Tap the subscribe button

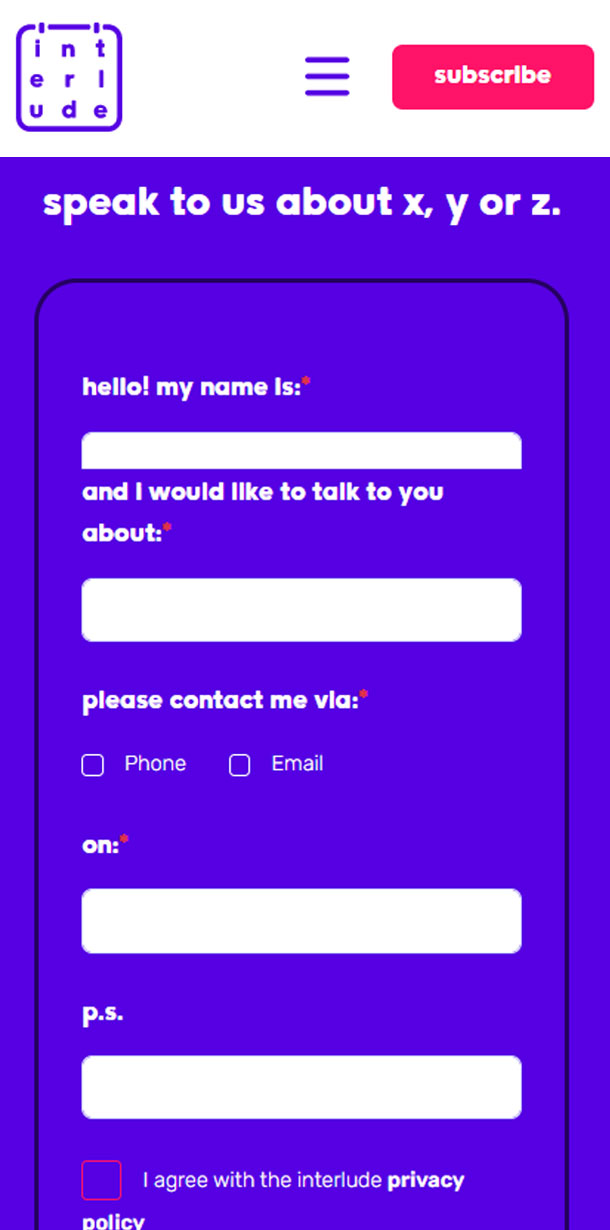(x=492, y=76)
